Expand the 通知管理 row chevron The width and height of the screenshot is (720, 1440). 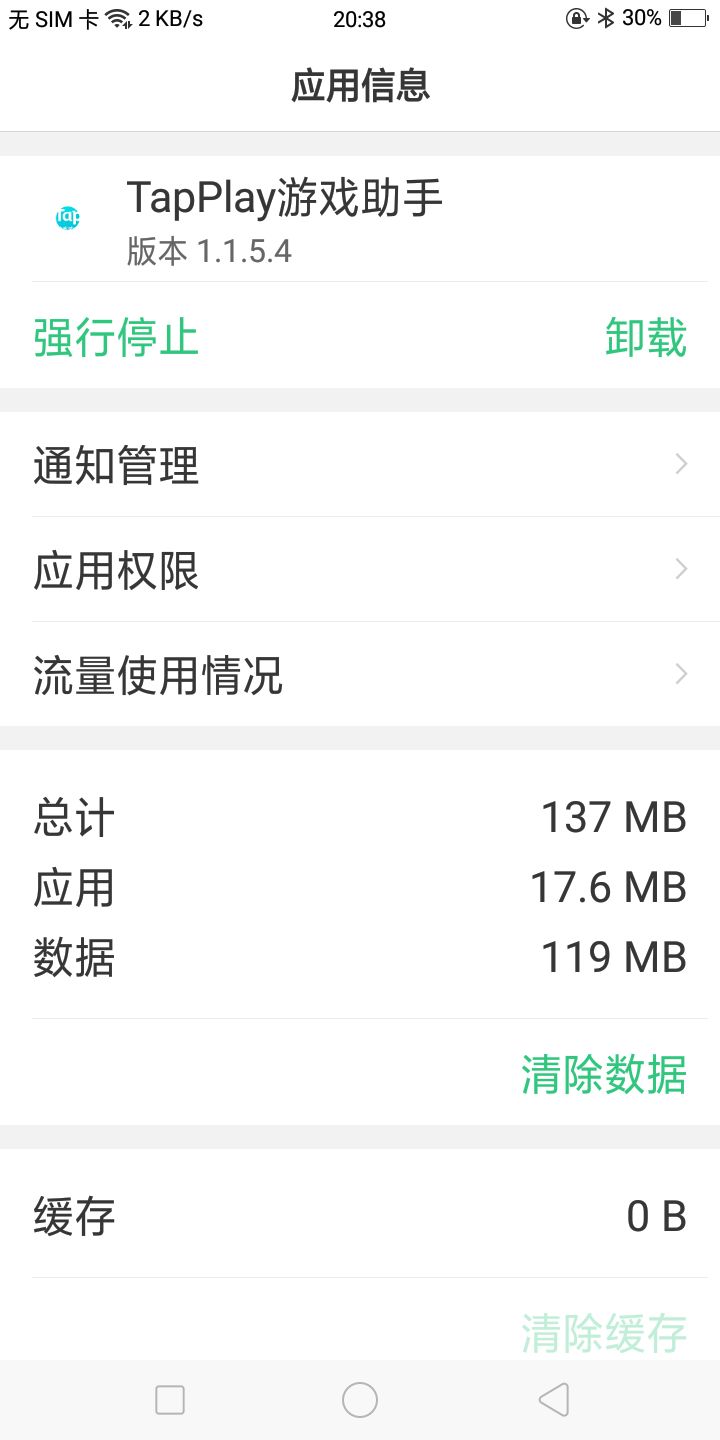[x=680, y=464]
